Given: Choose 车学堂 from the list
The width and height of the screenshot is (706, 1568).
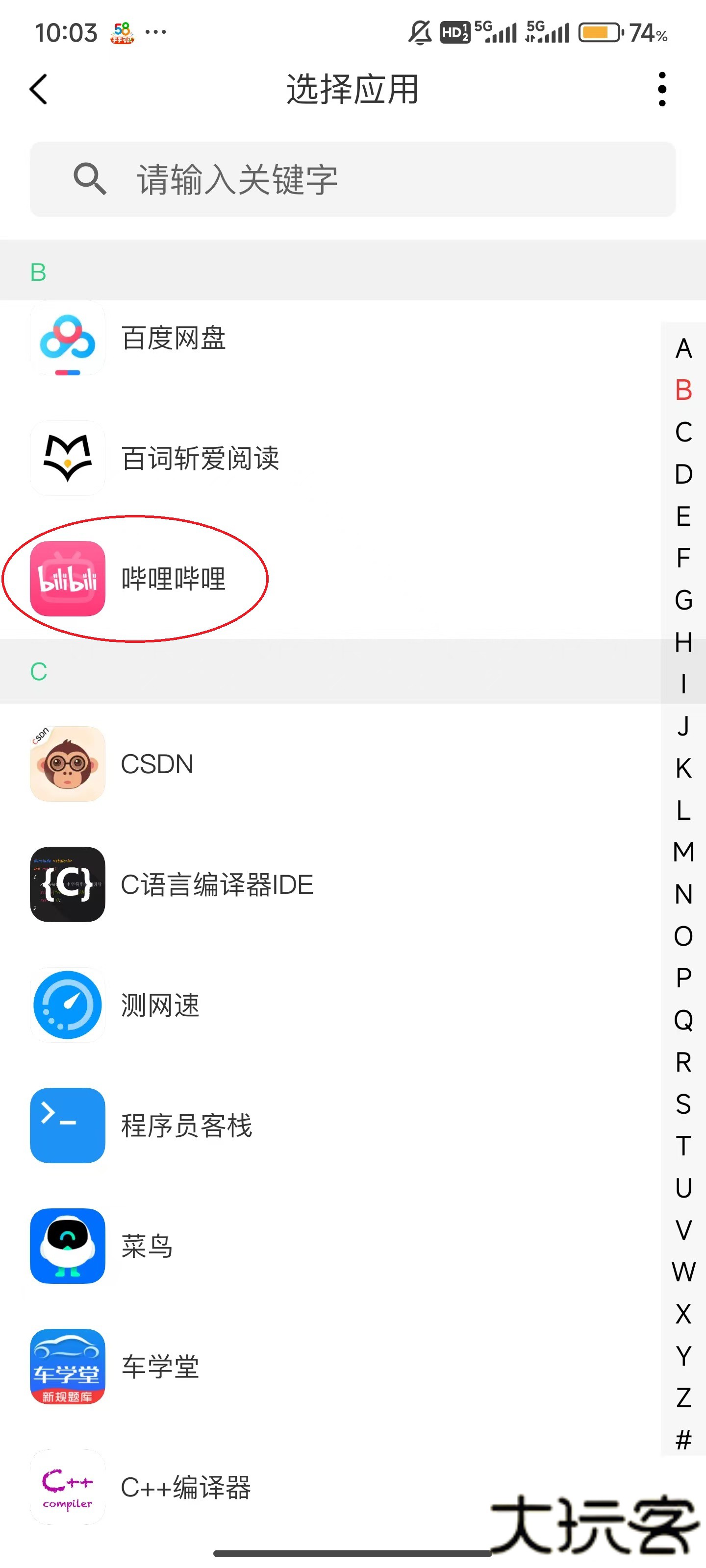Looking at the screenshot, I should tap(160, 1367).
